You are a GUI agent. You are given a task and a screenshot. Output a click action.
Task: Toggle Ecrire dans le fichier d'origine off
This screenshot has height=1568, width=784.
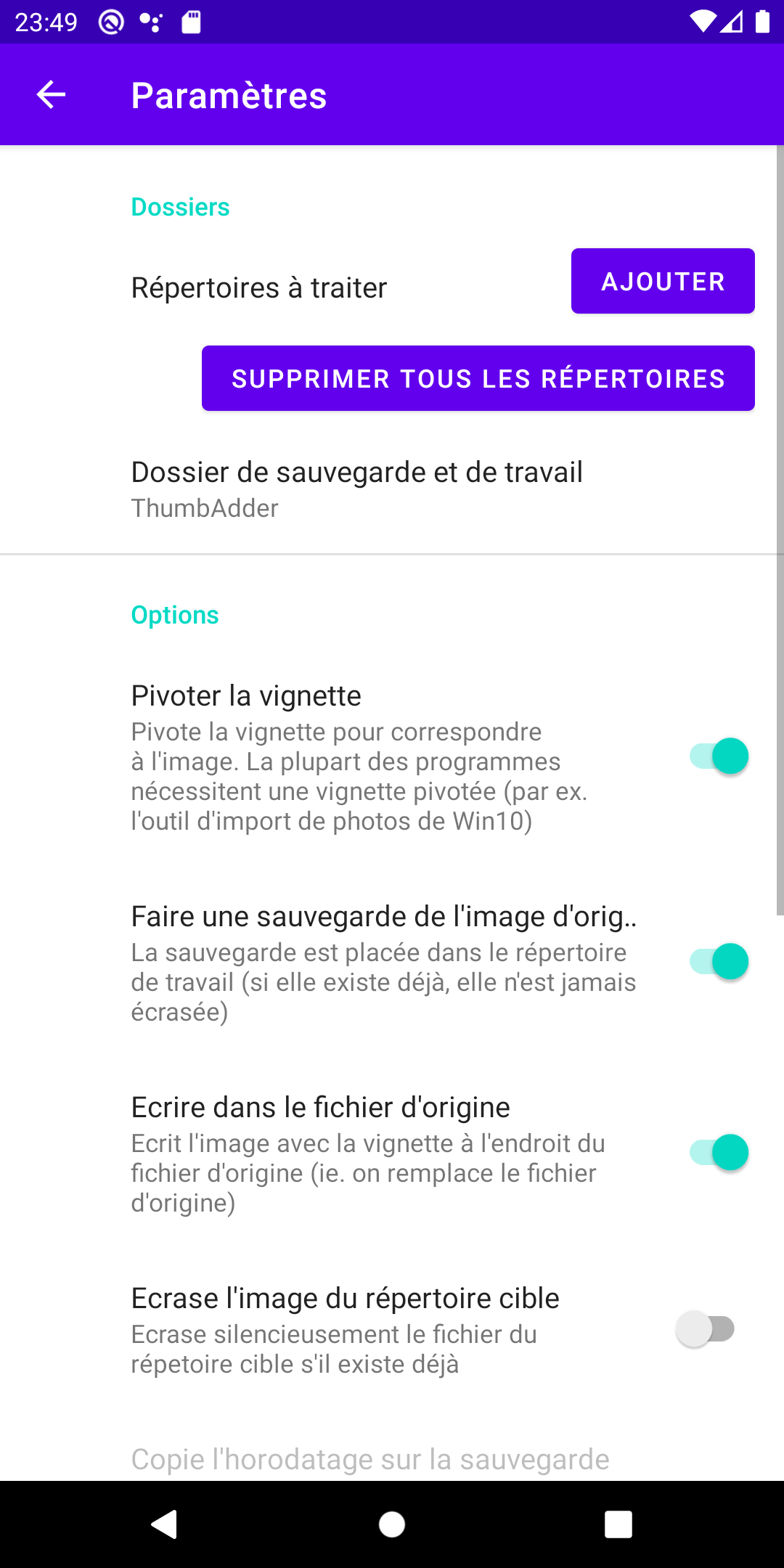[719, 1153]
